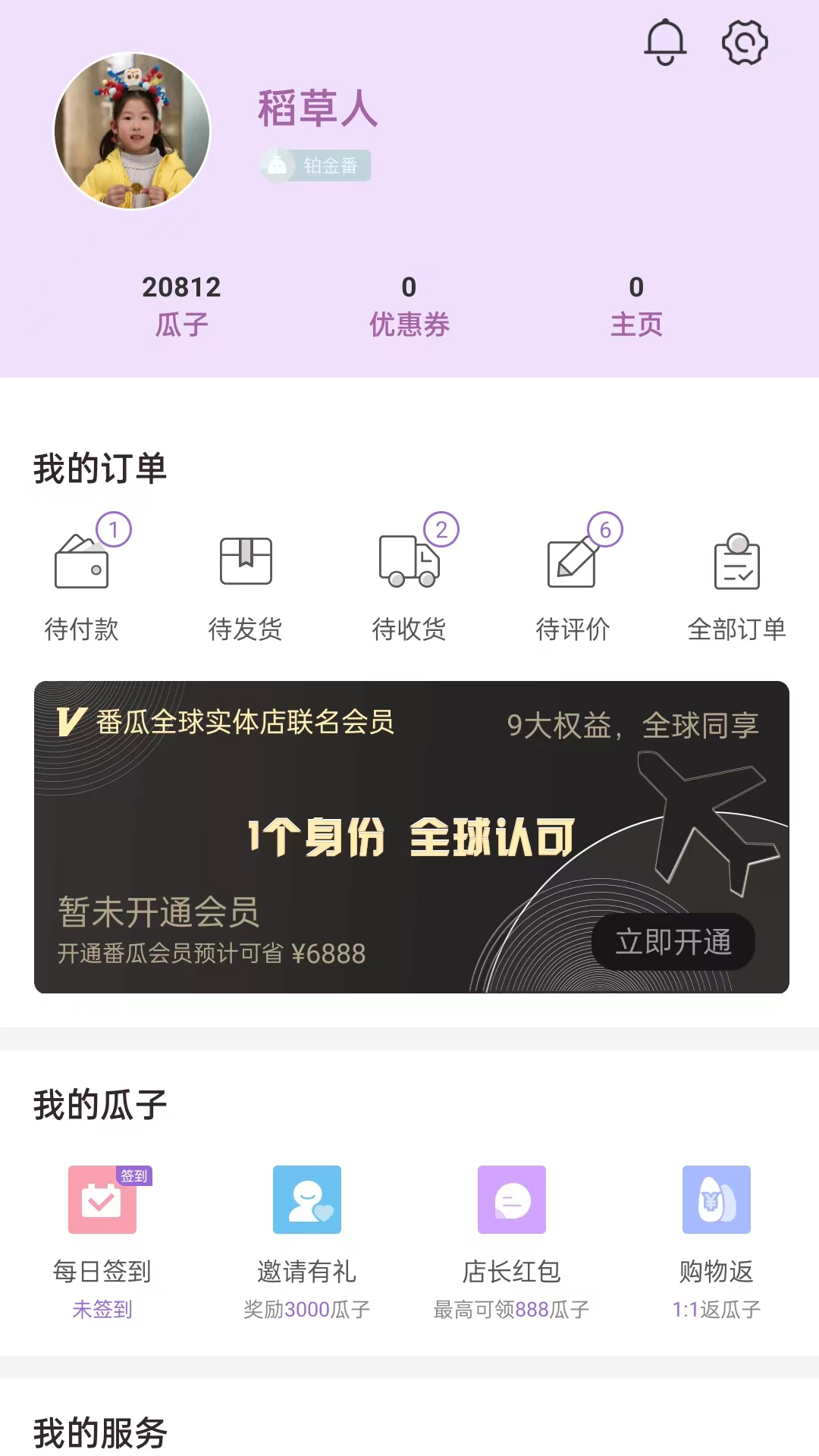
Task: Open the settings gear icon
Action: coord(744,42)
